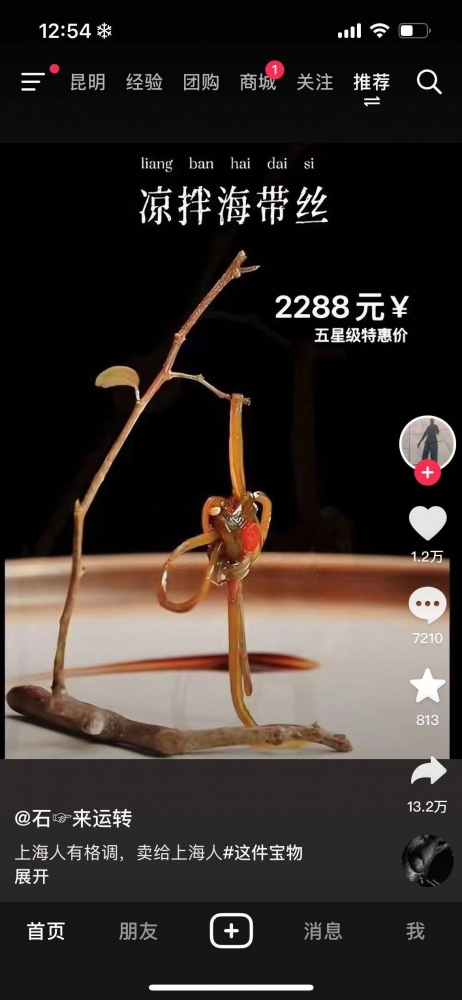
Task: Switch to the 关注 tab
Action: [x=315, y=82]
